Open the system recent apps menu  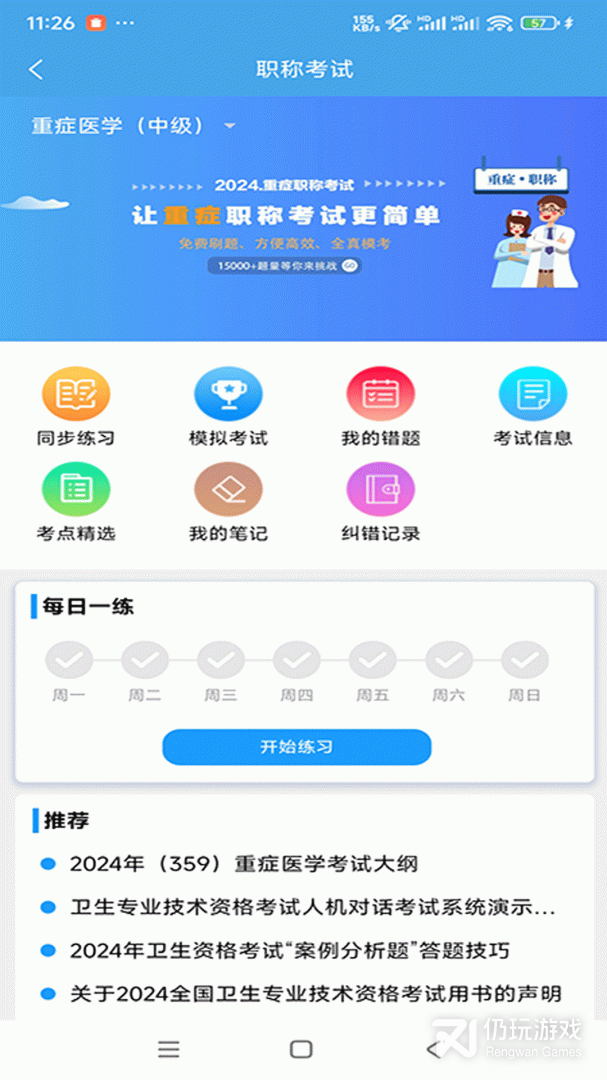pyautogui.click(x=169, y=1049)
